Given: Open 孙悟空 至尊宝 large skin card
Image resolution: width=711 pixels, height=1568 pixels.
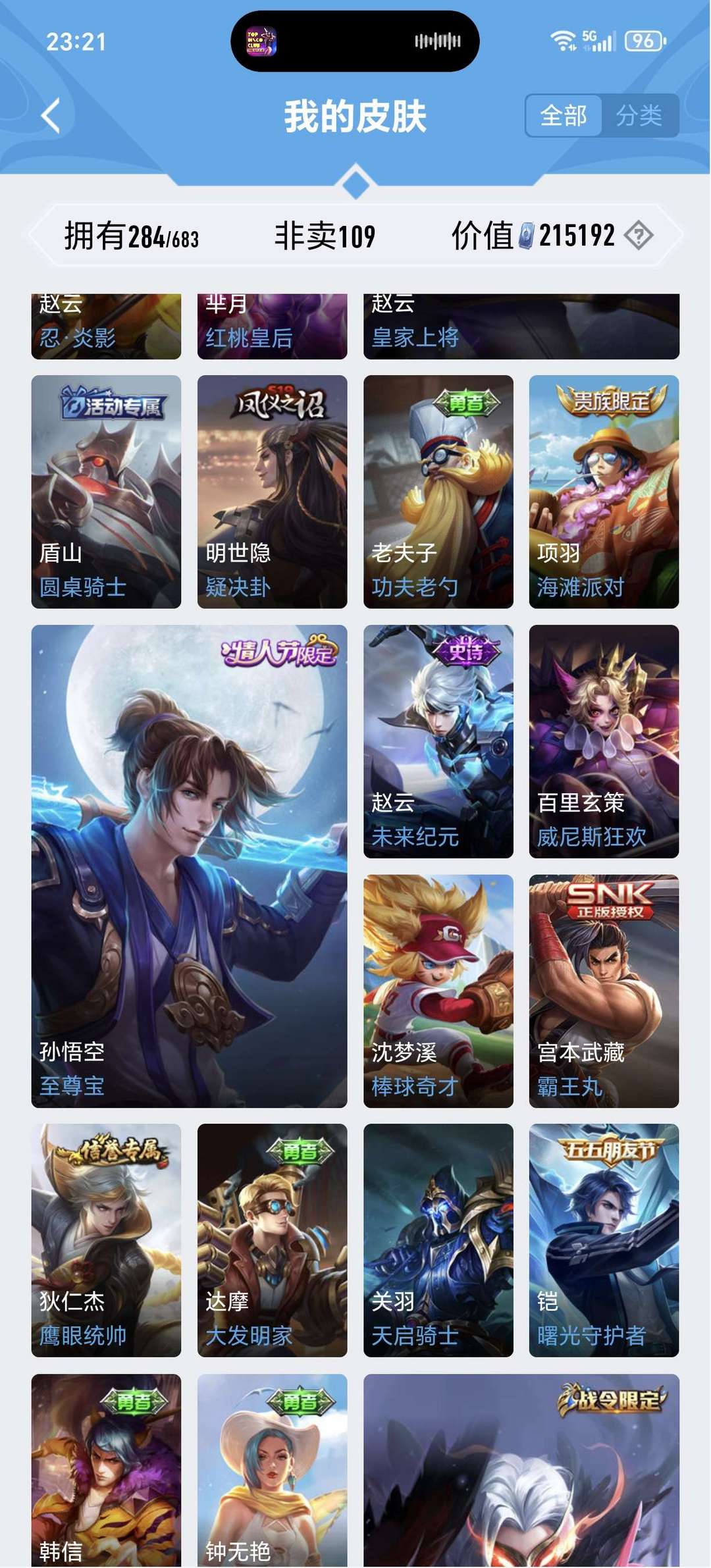Looking at the screenshot, I should 189,866.
